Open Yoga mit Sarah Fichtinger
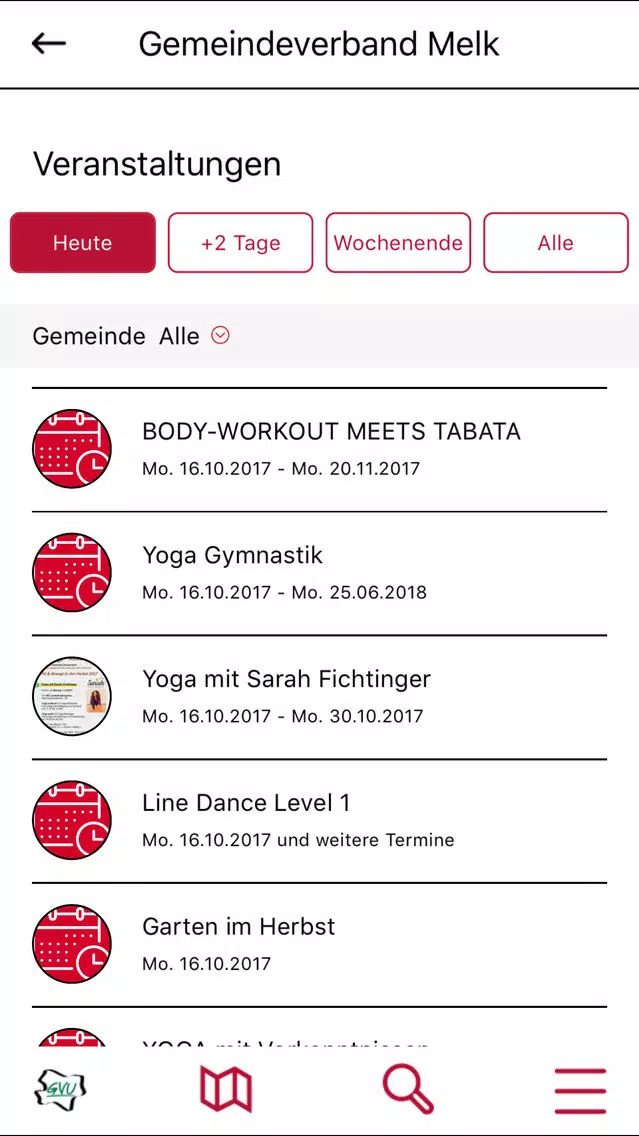The height and width of the screenshot is (1136, 639). (320, 697)
